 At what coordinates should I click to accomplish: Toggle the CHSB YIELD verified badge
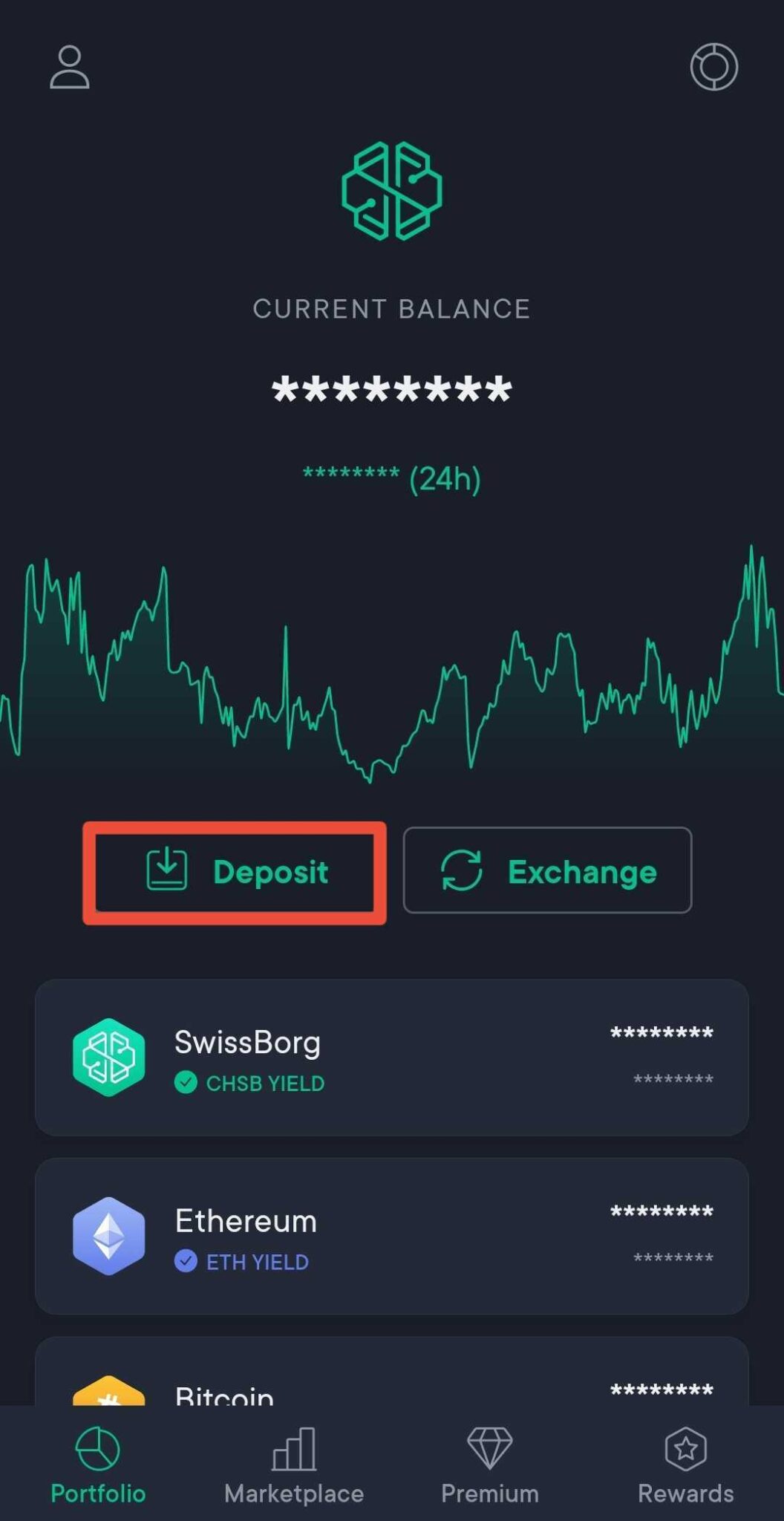[x=186, y=1083]
